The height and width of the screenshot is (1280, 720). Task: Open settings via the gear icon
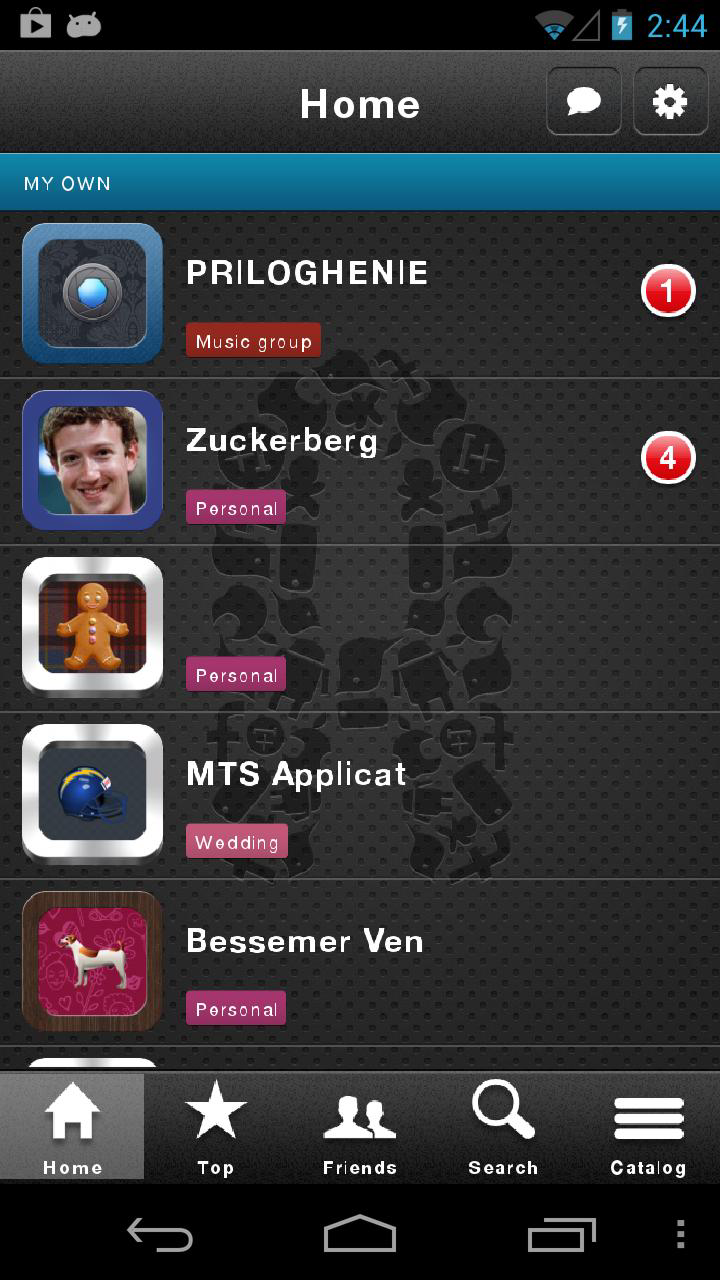pos(670,101)
